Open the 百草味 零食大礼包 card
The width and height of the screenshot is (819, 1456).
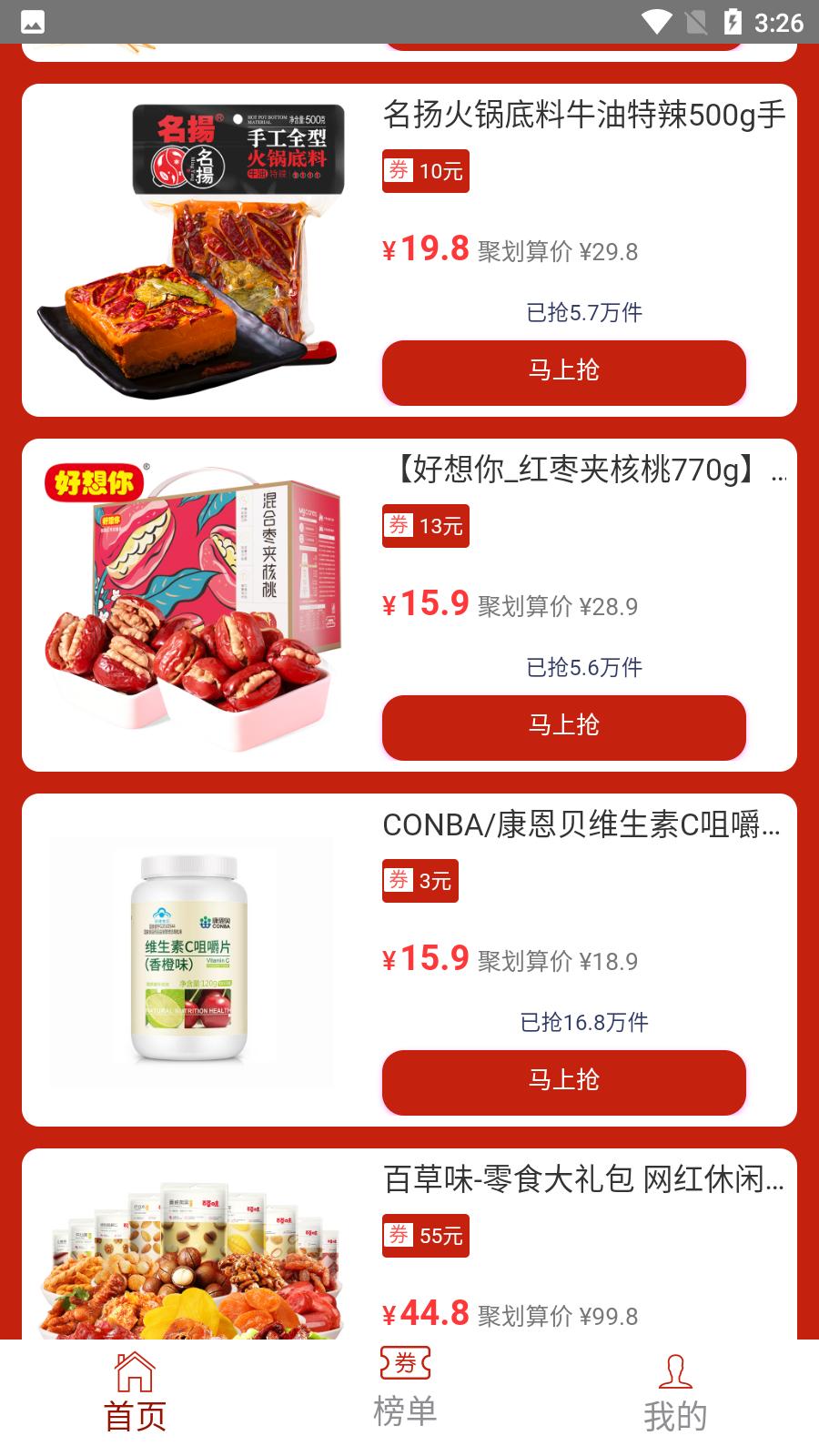582,1180
